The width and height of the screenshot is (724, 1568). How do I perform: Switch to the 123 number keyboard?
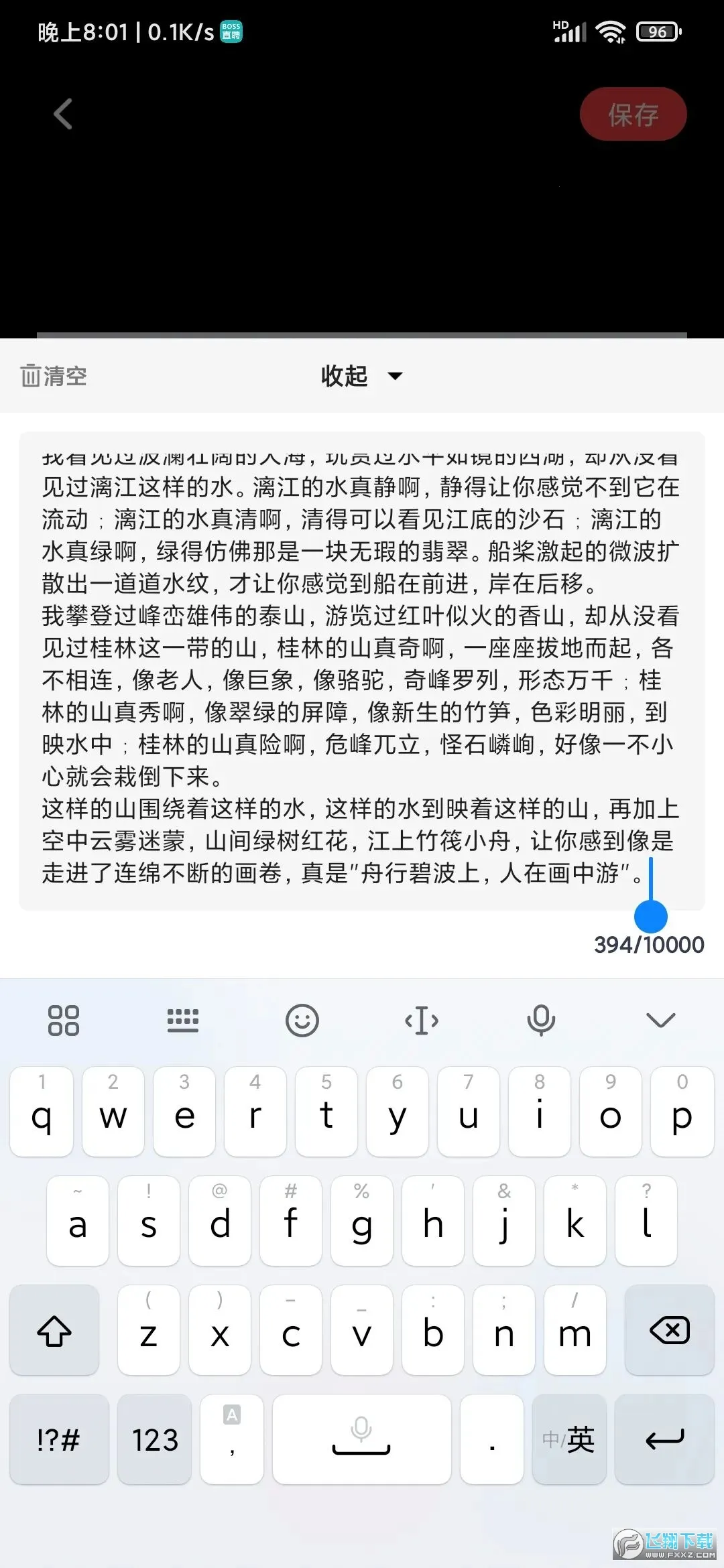tap(155, 1439)
